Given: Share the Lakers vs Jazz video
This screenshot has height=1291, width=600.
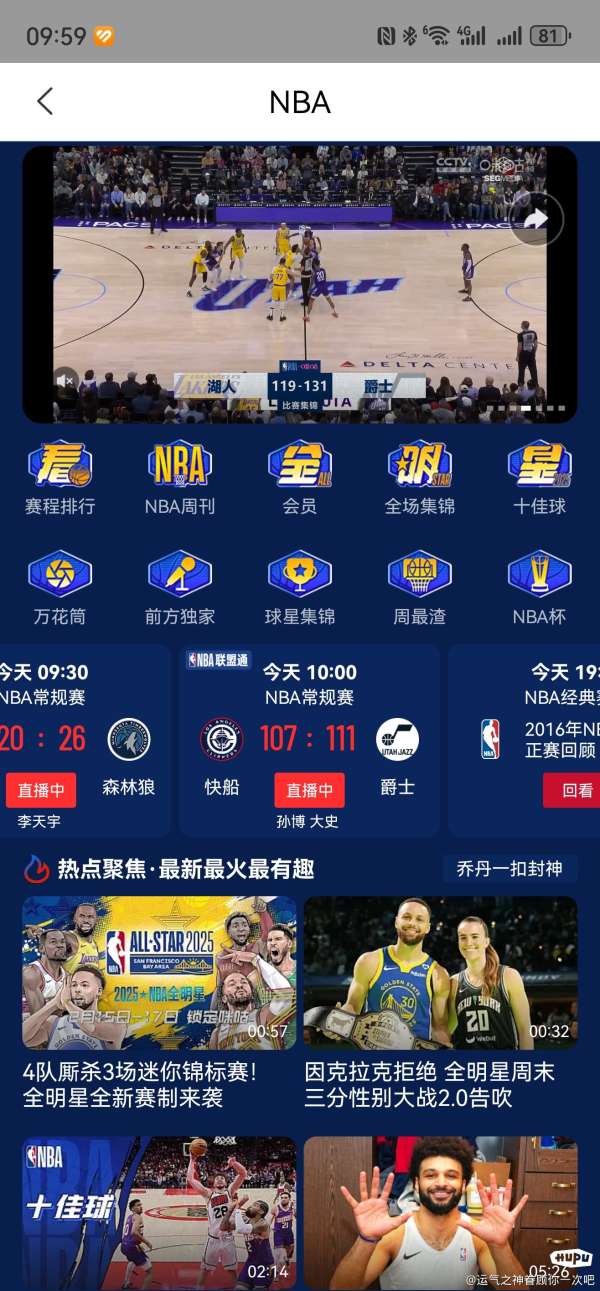Looking at the screenshot, I should pyautogui.click(x=537, y=218).
